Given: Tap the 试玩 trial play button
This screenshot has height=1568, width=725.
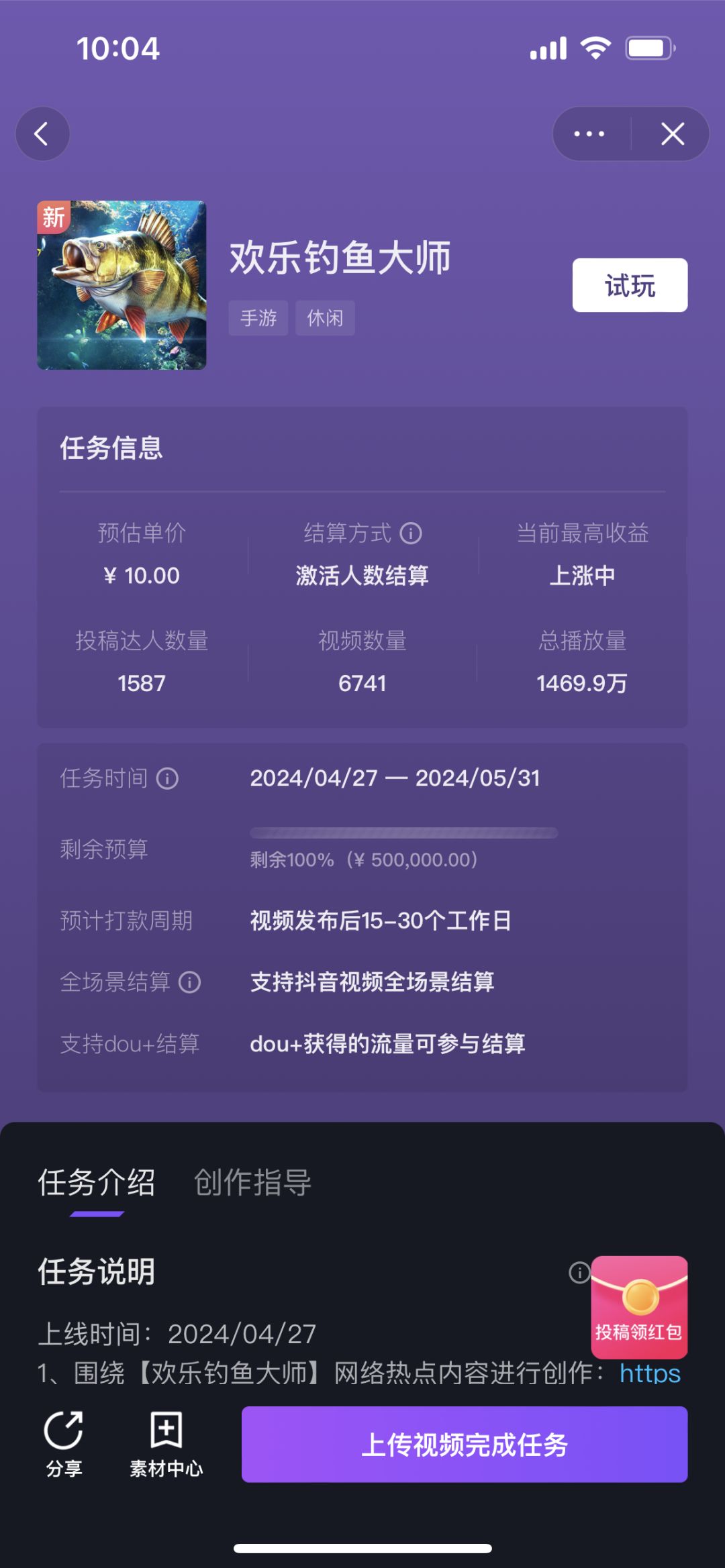Looking at the screenshot, I should click(628, 284).
